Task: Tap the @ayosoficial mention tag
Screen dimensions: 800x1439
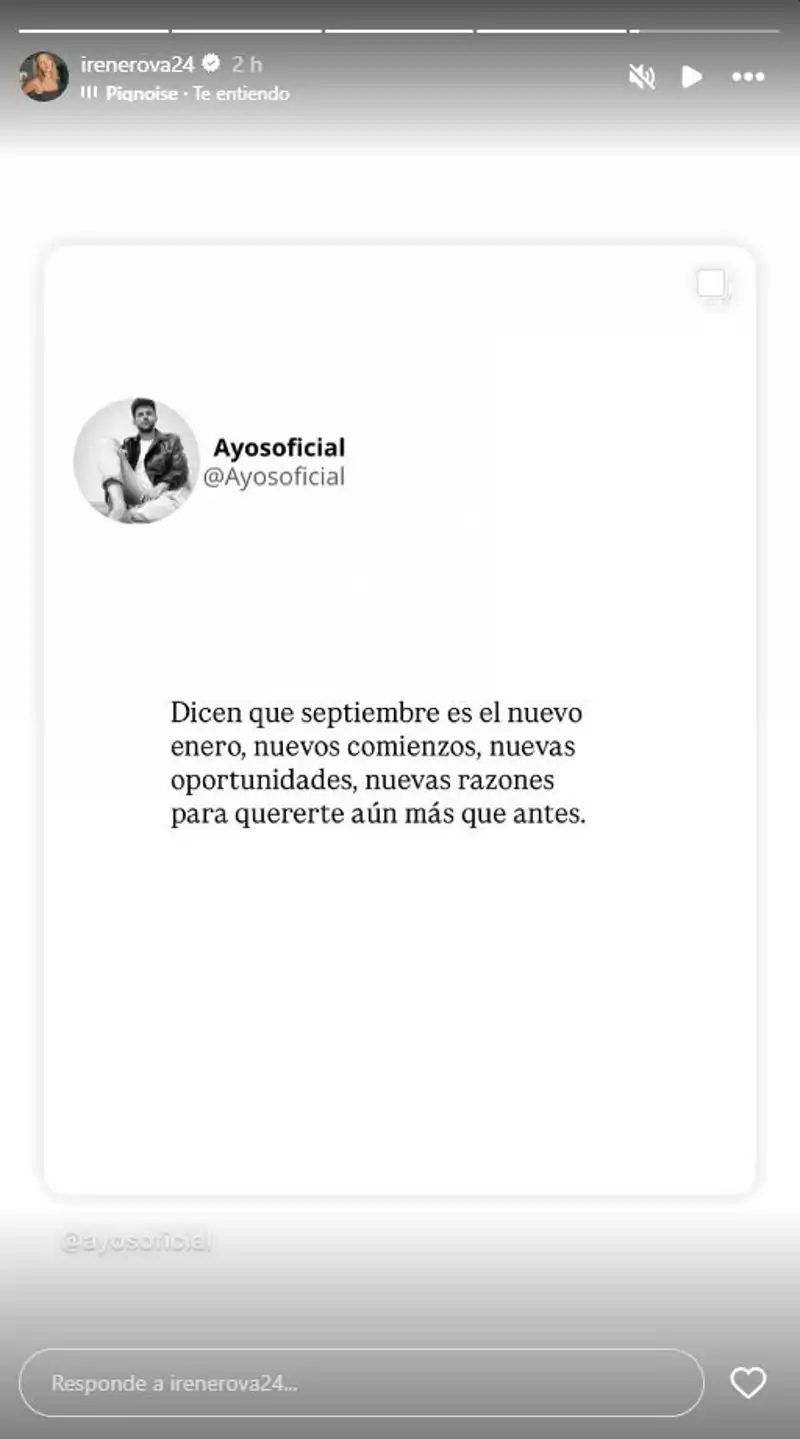Action: tap(136, 1242)
